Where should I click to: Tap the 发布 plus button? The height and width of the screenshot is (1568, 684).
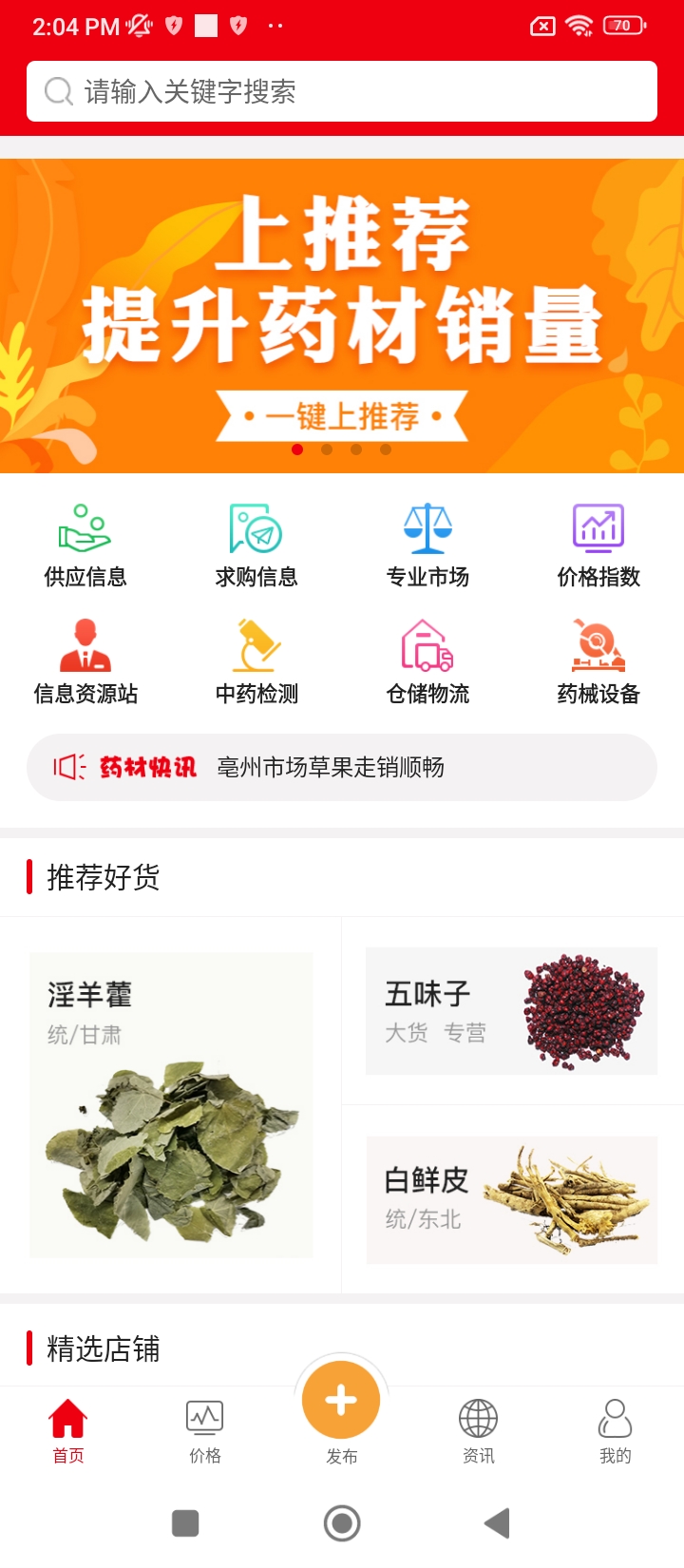click(x=341, y=1402)
